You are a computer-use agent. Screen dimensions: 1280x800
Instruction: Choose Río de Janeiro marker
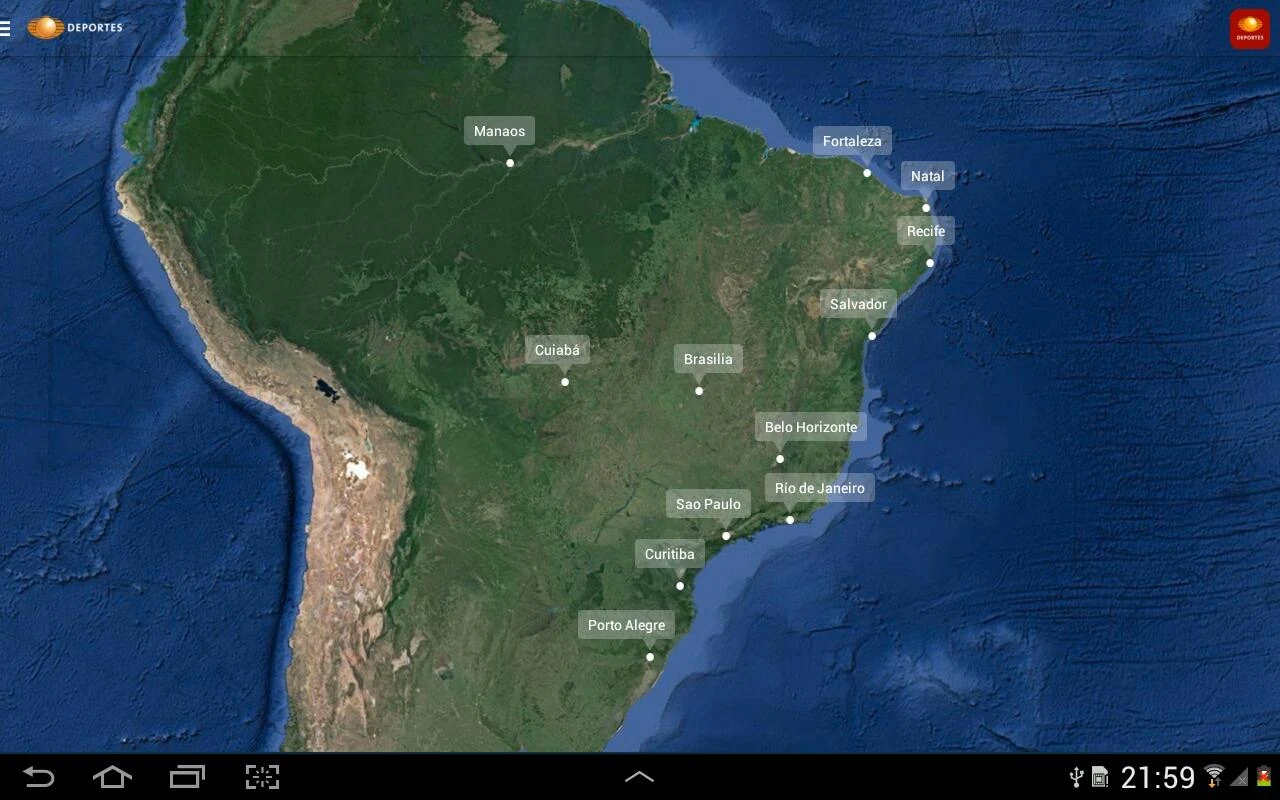click(x=819, y=489)
